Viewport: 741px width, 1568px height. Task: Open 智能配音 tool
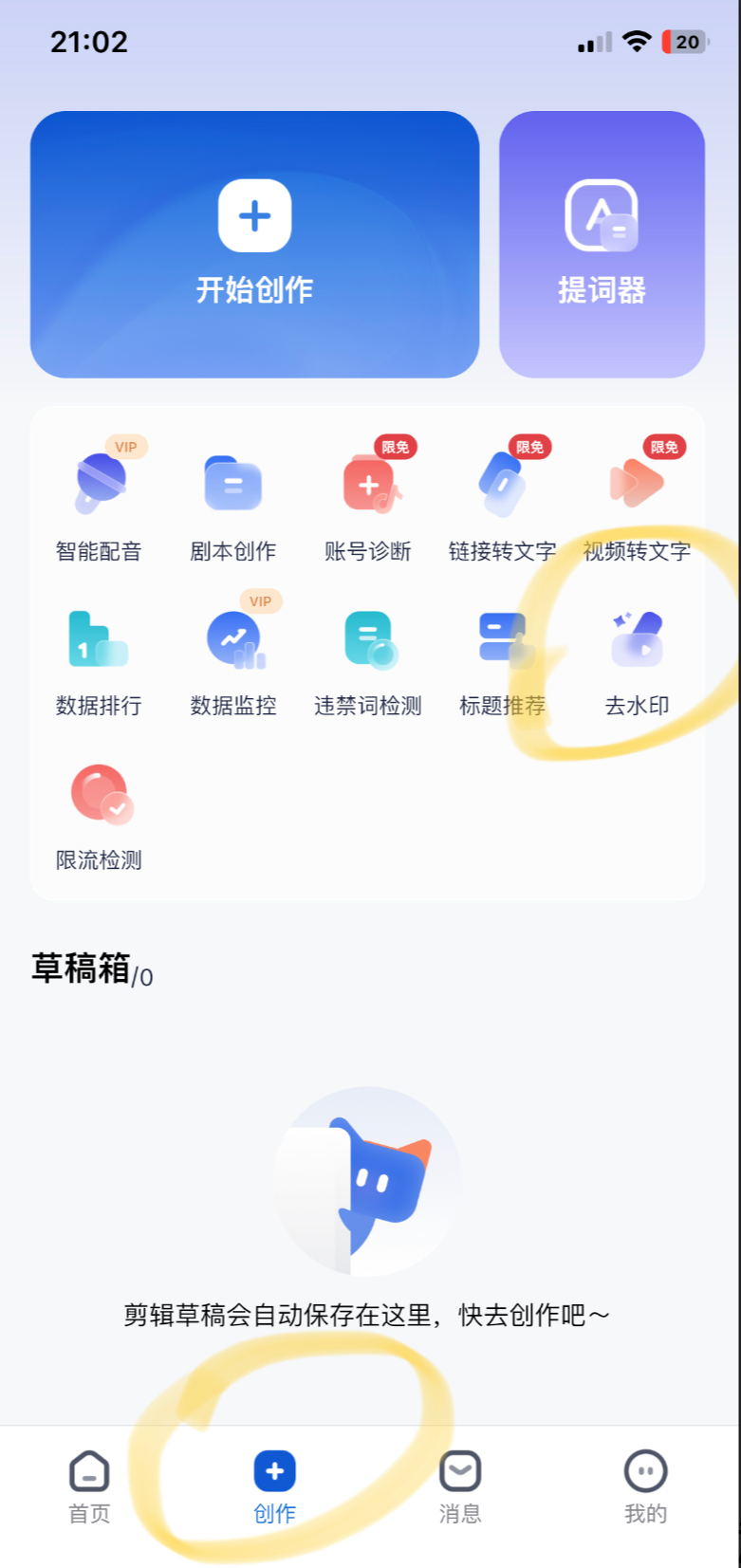click(99, 505)
